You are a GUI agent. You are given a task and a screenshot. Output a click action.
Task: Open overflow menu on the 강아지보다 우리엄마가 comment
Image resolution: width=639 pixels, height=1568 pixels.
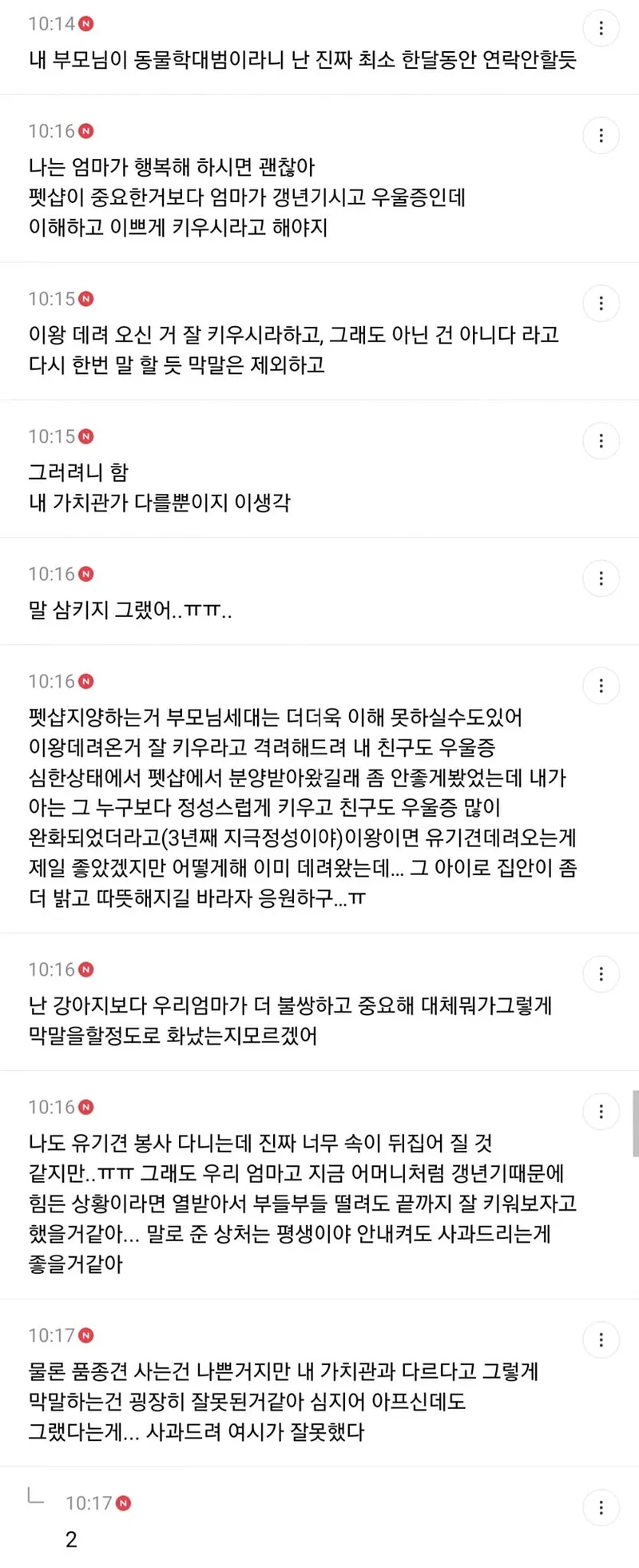[601, 974]
